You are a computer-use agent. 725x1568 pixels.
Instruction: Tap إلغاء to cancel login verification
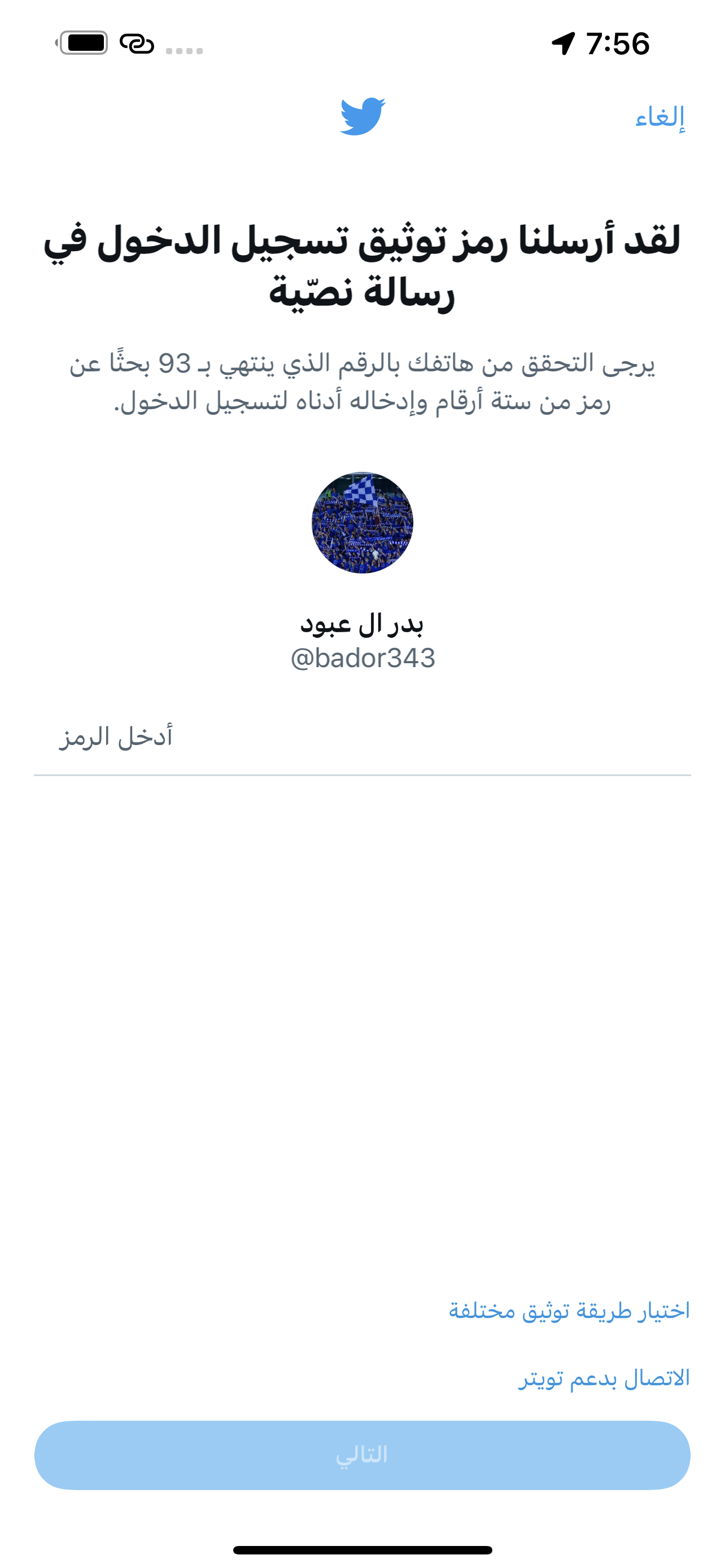[x=660, y=117]
